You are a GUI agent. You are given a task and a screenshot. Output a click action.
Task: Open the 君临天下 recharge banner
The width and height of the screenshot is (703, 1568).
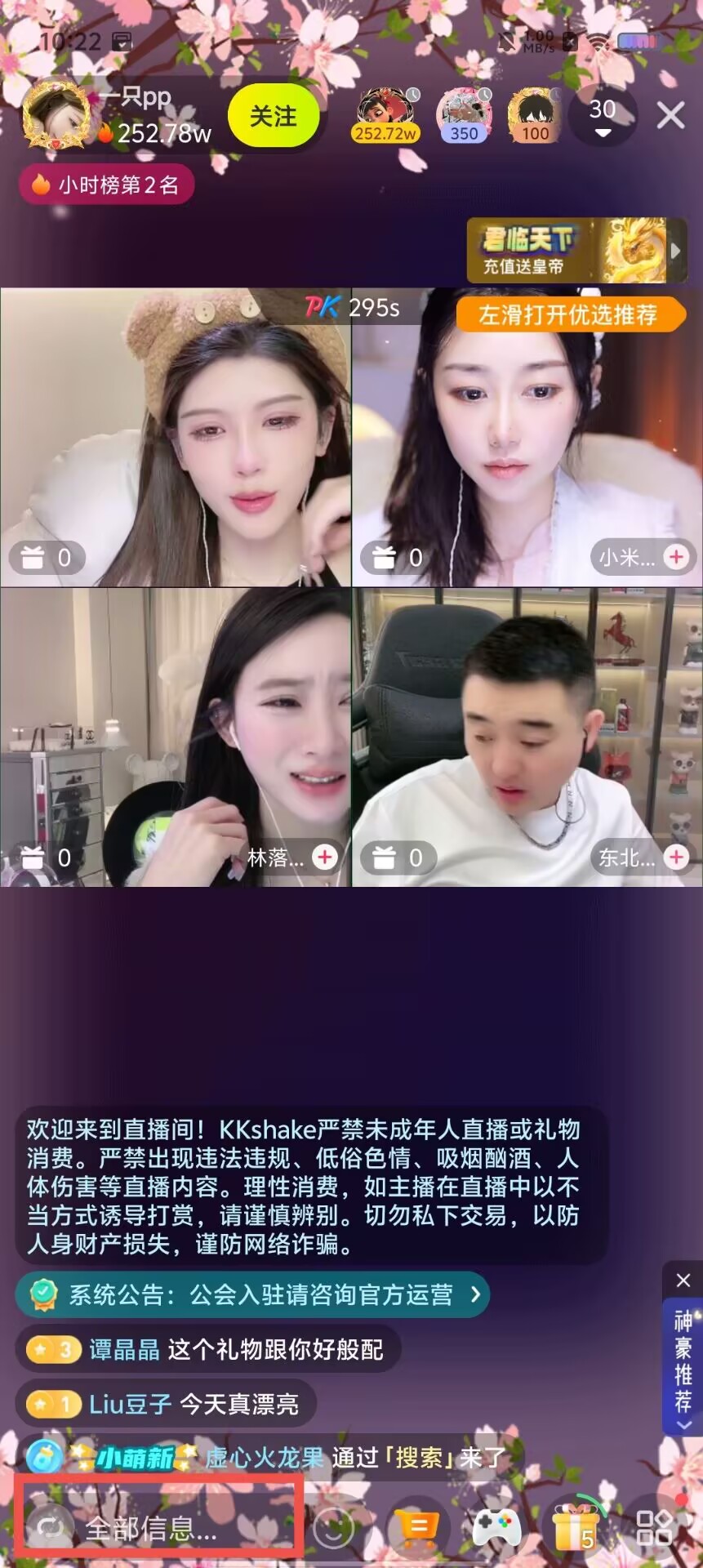[576, 250]
